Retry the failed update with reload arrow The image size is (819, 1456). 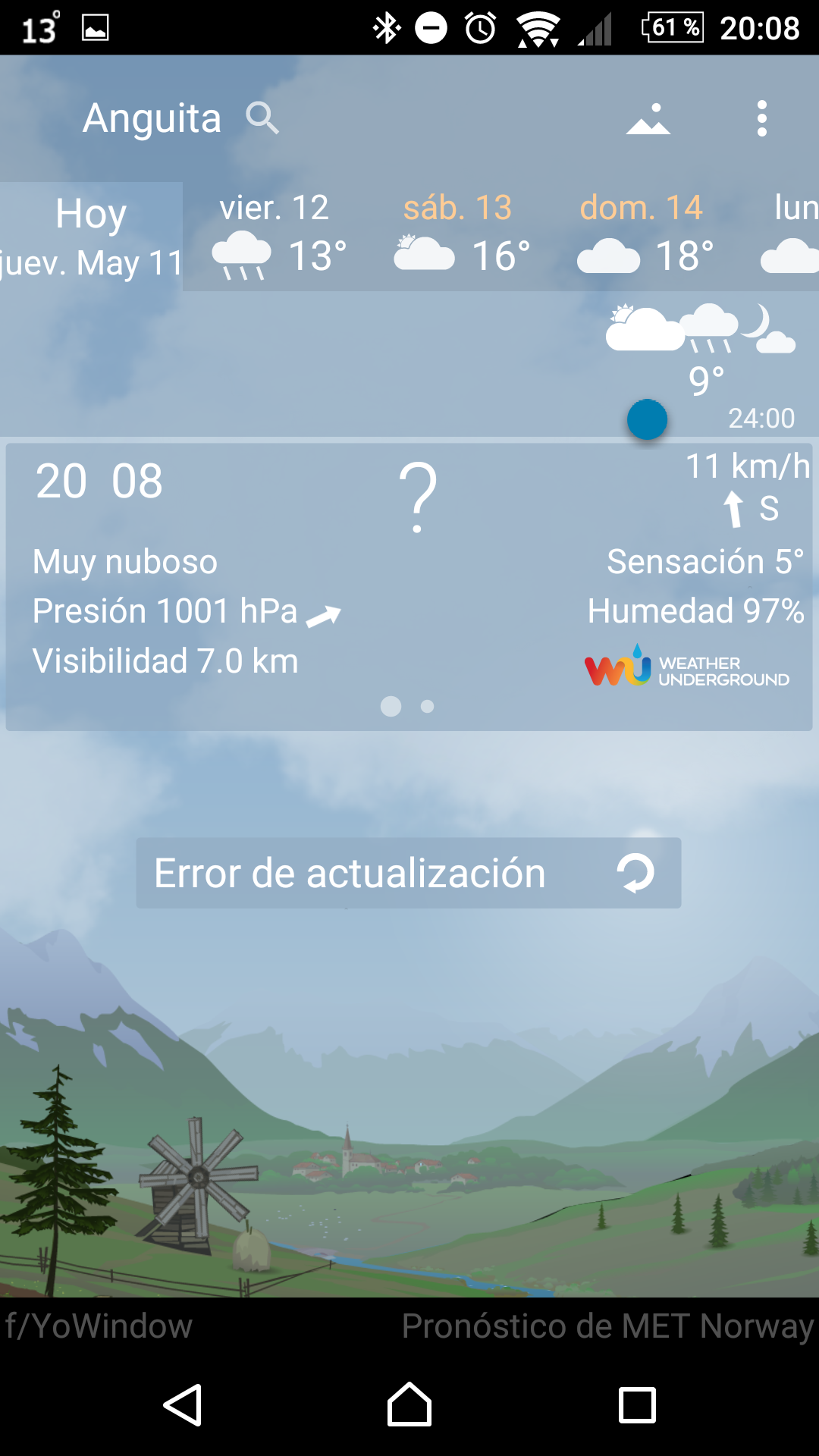coord(635,873)
